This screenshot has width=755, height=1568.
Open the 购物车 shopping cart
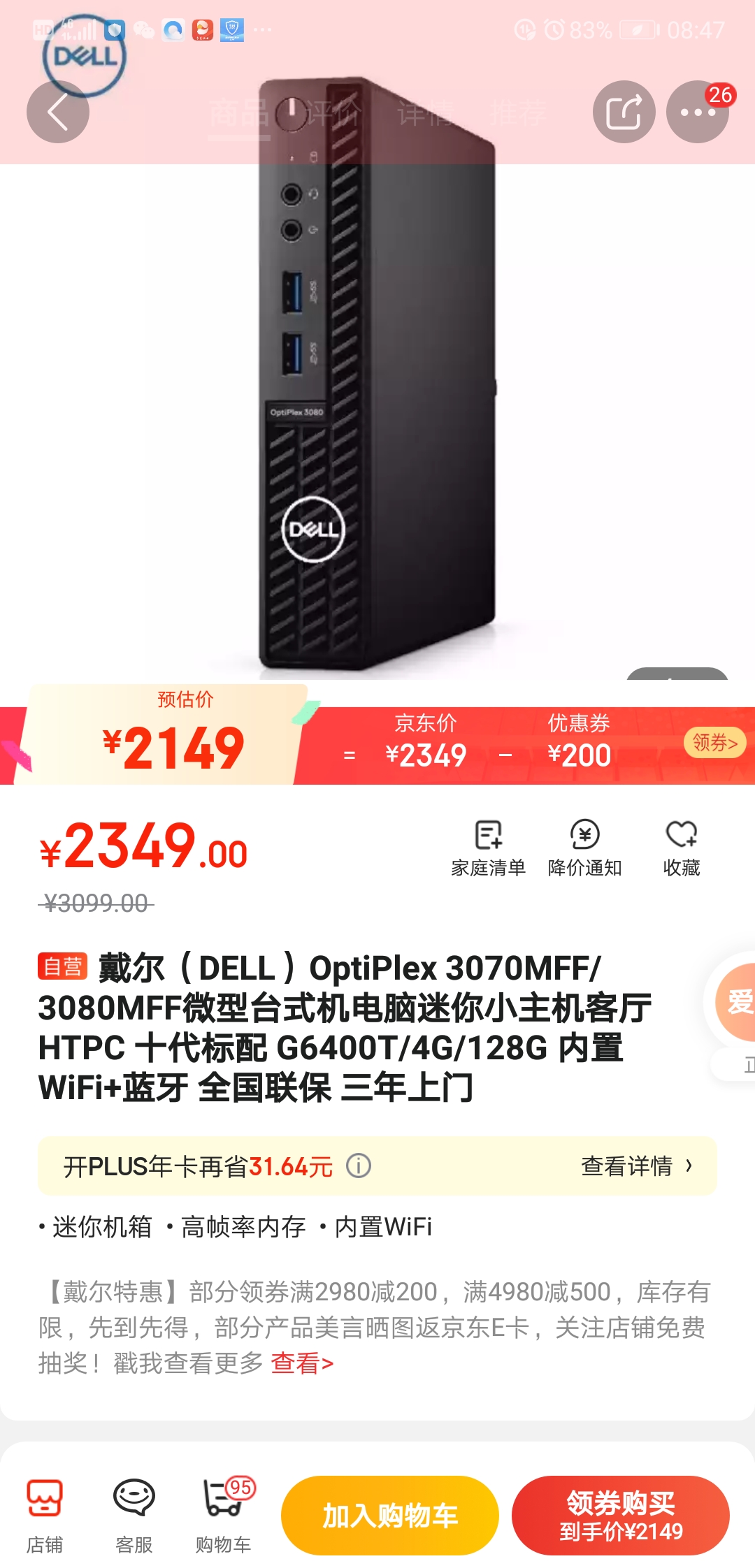click(x=224, y=1516)
